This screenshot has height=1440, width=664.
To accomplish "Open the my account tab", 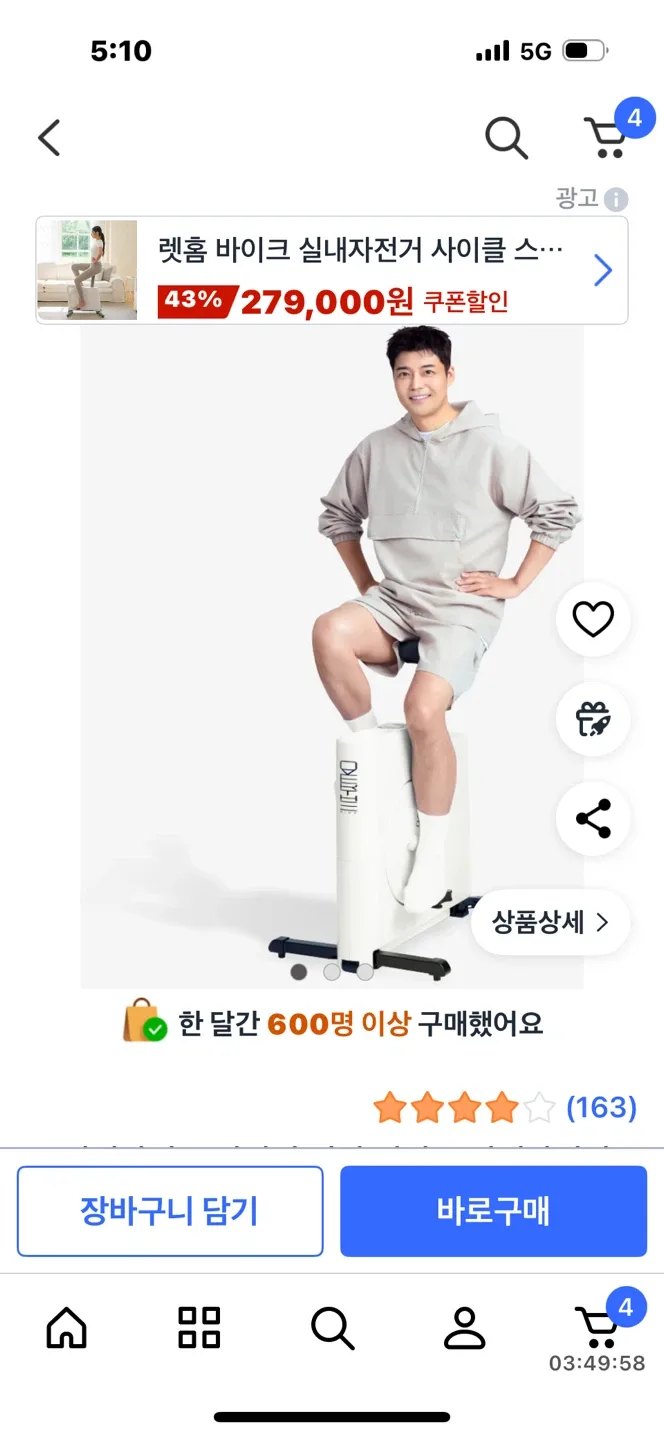I will point(464,1328).
